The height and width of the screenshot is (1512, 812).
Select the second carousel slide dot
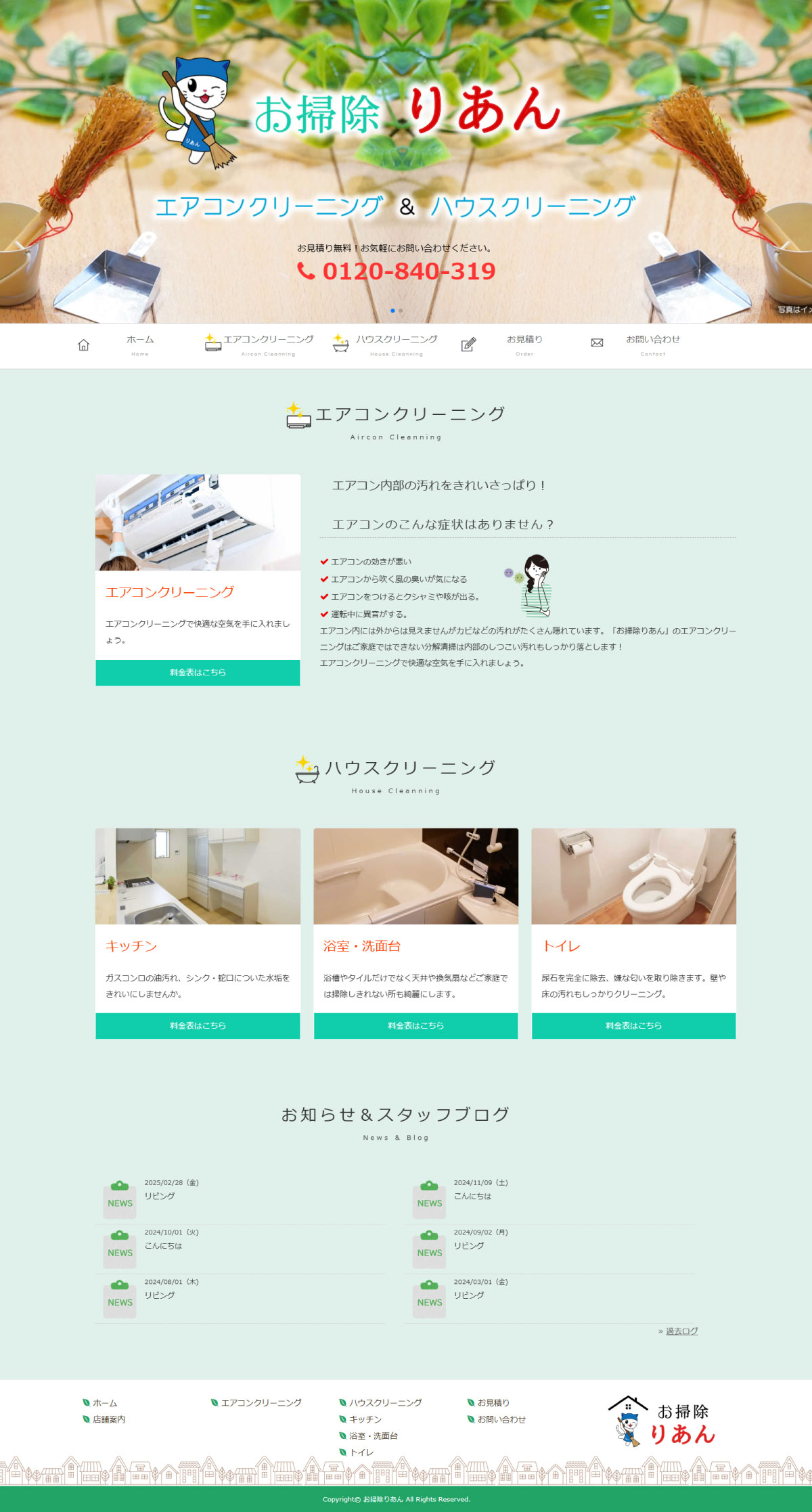point(401,311)
